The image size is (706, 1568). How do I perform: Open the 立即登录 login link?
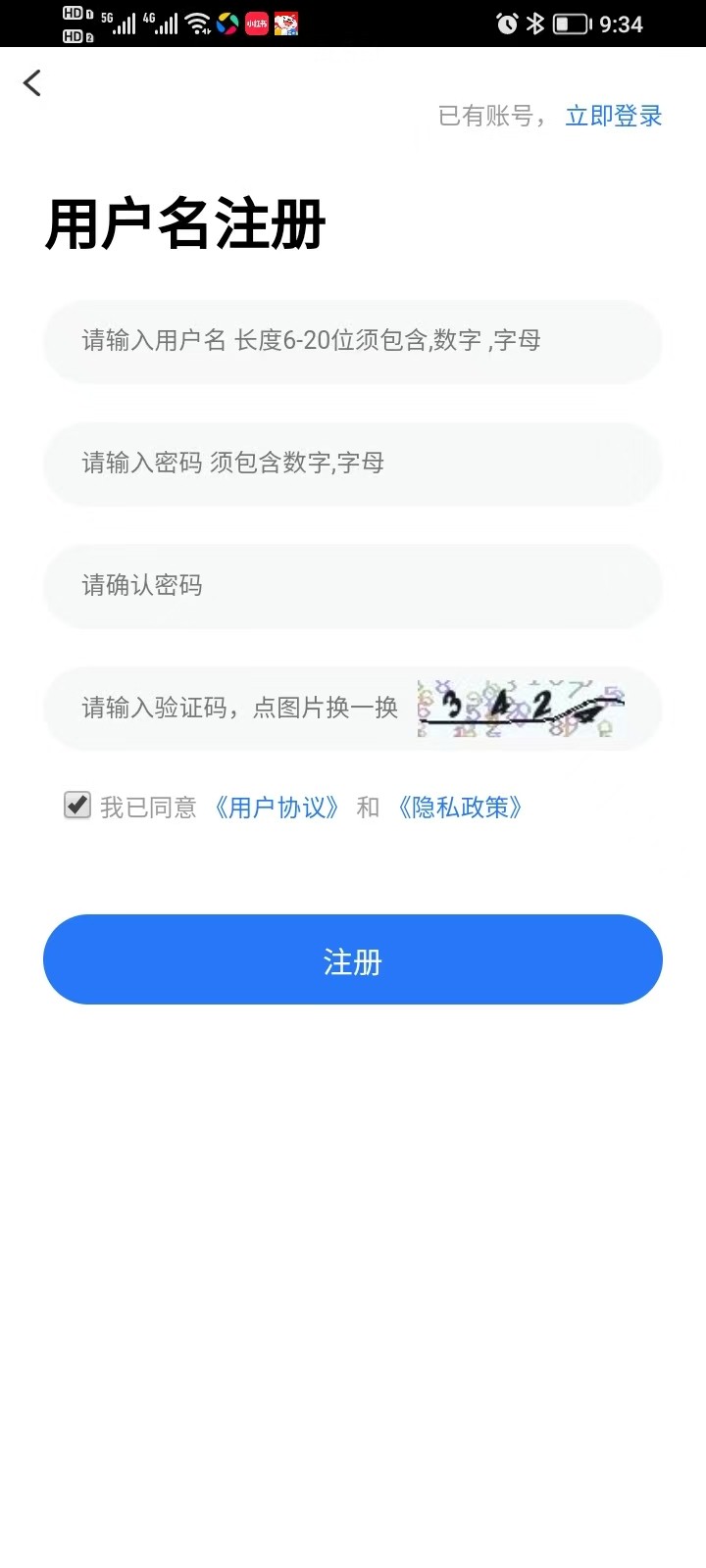614,116
